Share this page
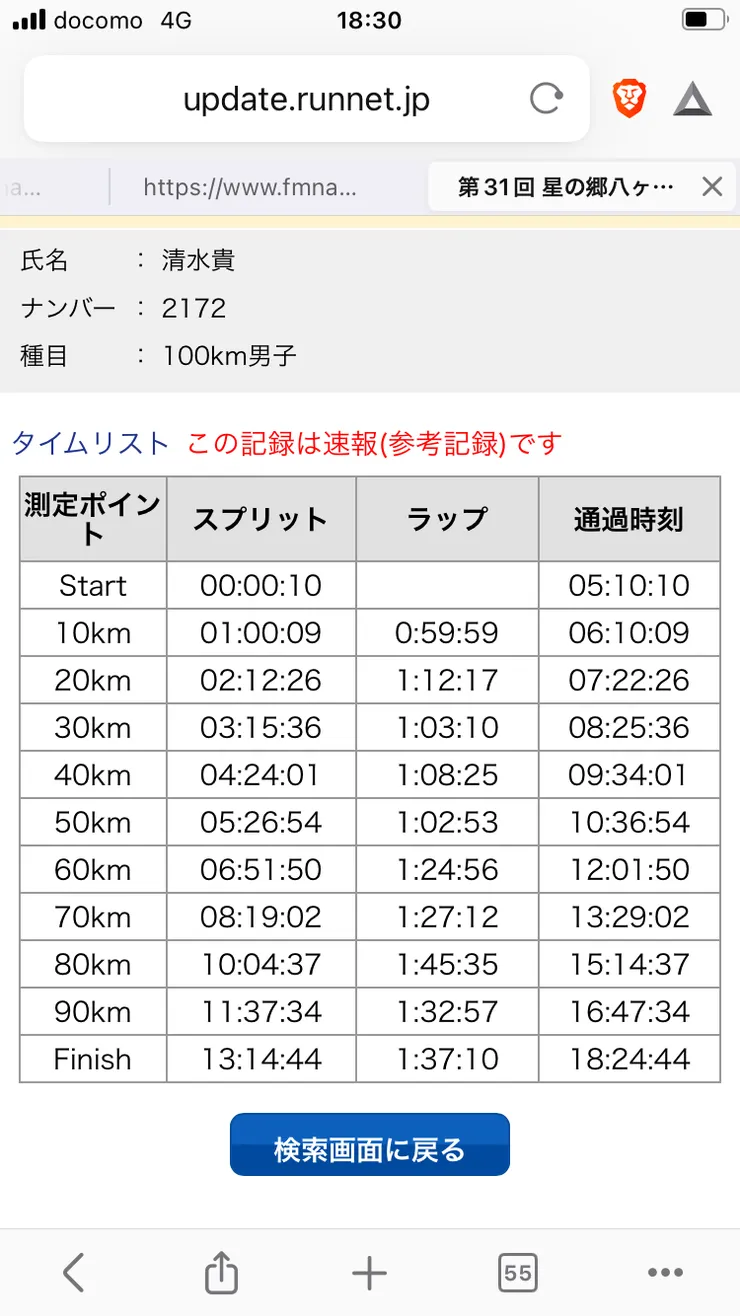This screenshot has width=740, height=1316. click(x=221, y=1273)
